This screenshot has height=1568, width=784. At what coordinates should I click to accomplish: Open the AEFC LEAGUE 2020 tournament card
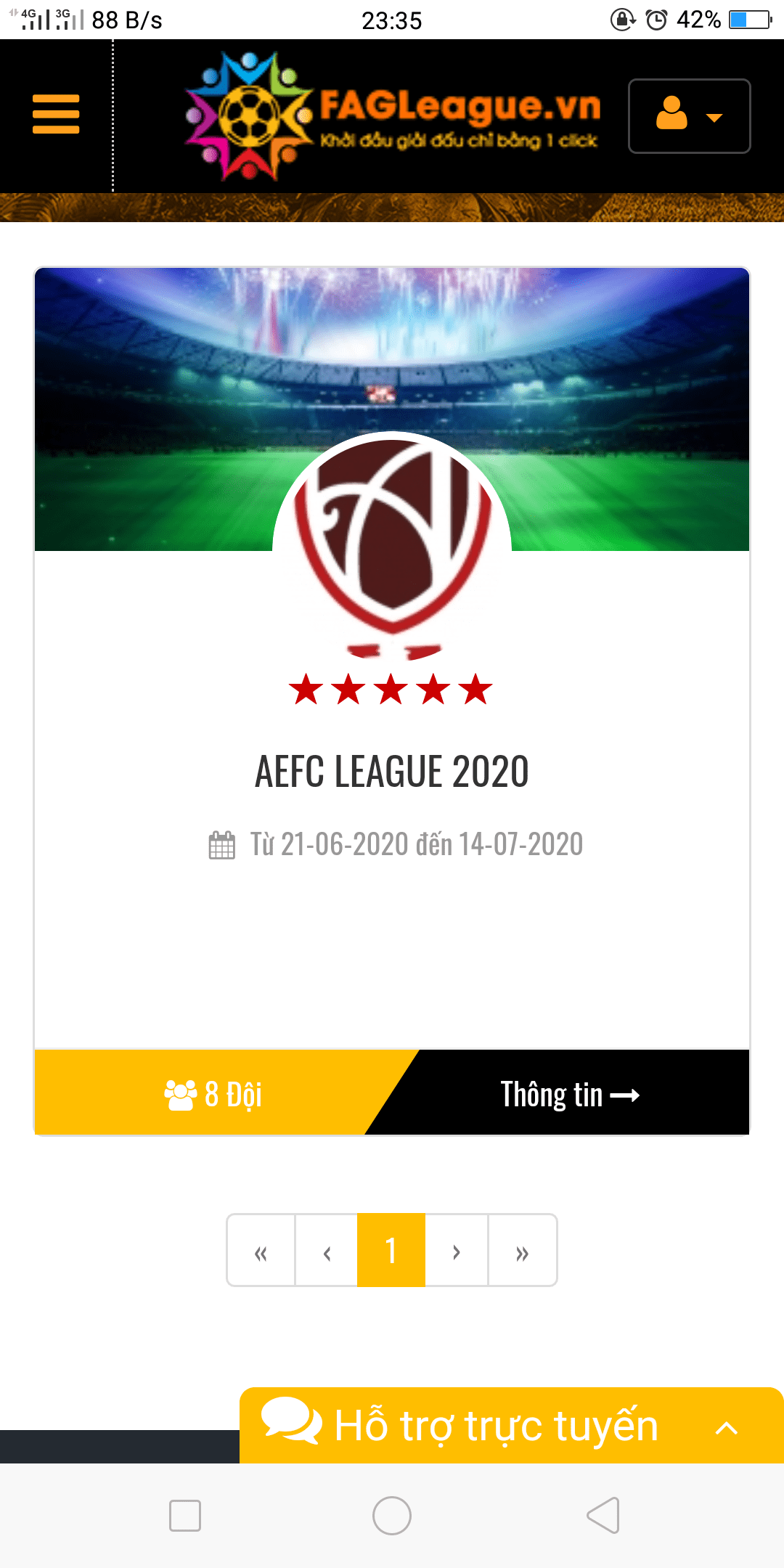coord(391,771)
